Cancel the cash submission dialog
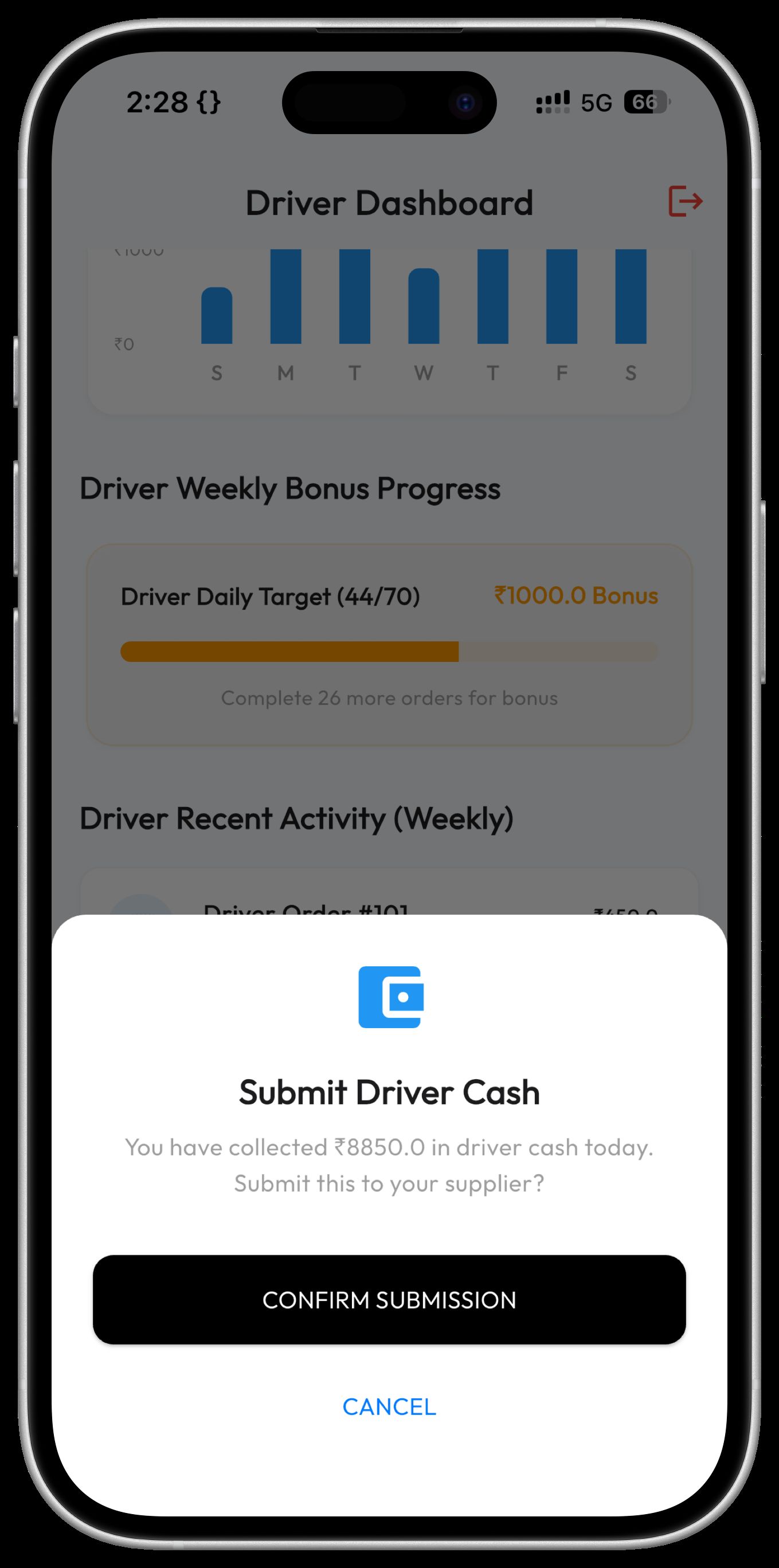This screenshot has height=1568, width=779. (x=389, y=1407)
